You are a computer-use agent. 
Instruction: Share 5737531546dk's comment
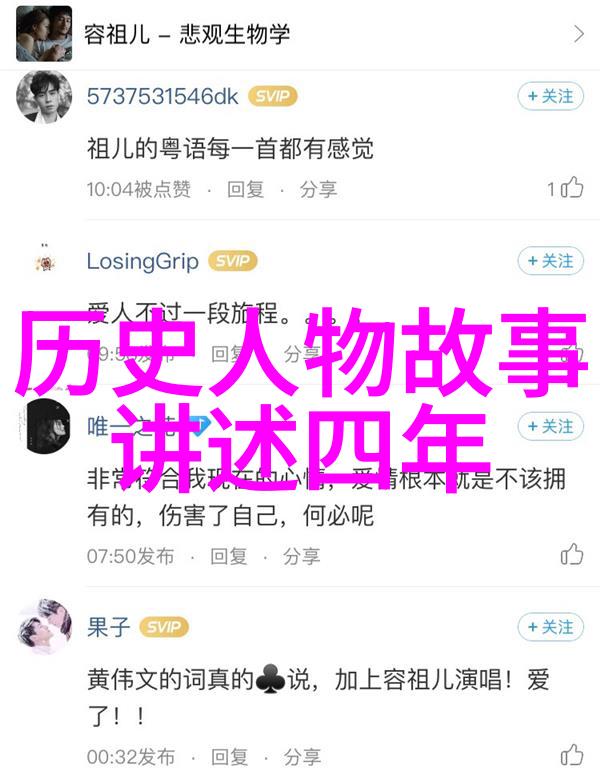(318, 188)
